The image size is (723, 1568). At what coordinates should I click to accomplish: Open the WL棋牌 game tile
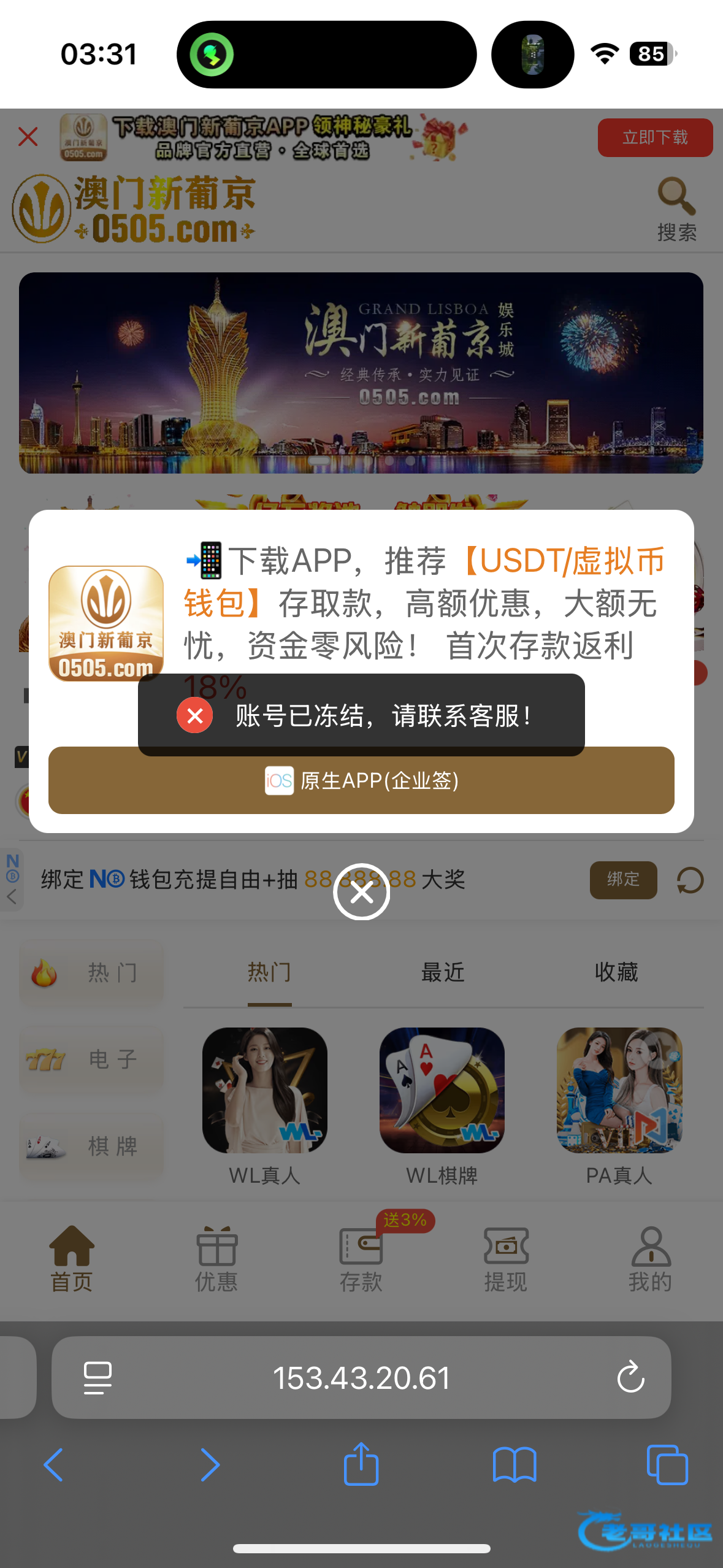(x=442, y=1091)
